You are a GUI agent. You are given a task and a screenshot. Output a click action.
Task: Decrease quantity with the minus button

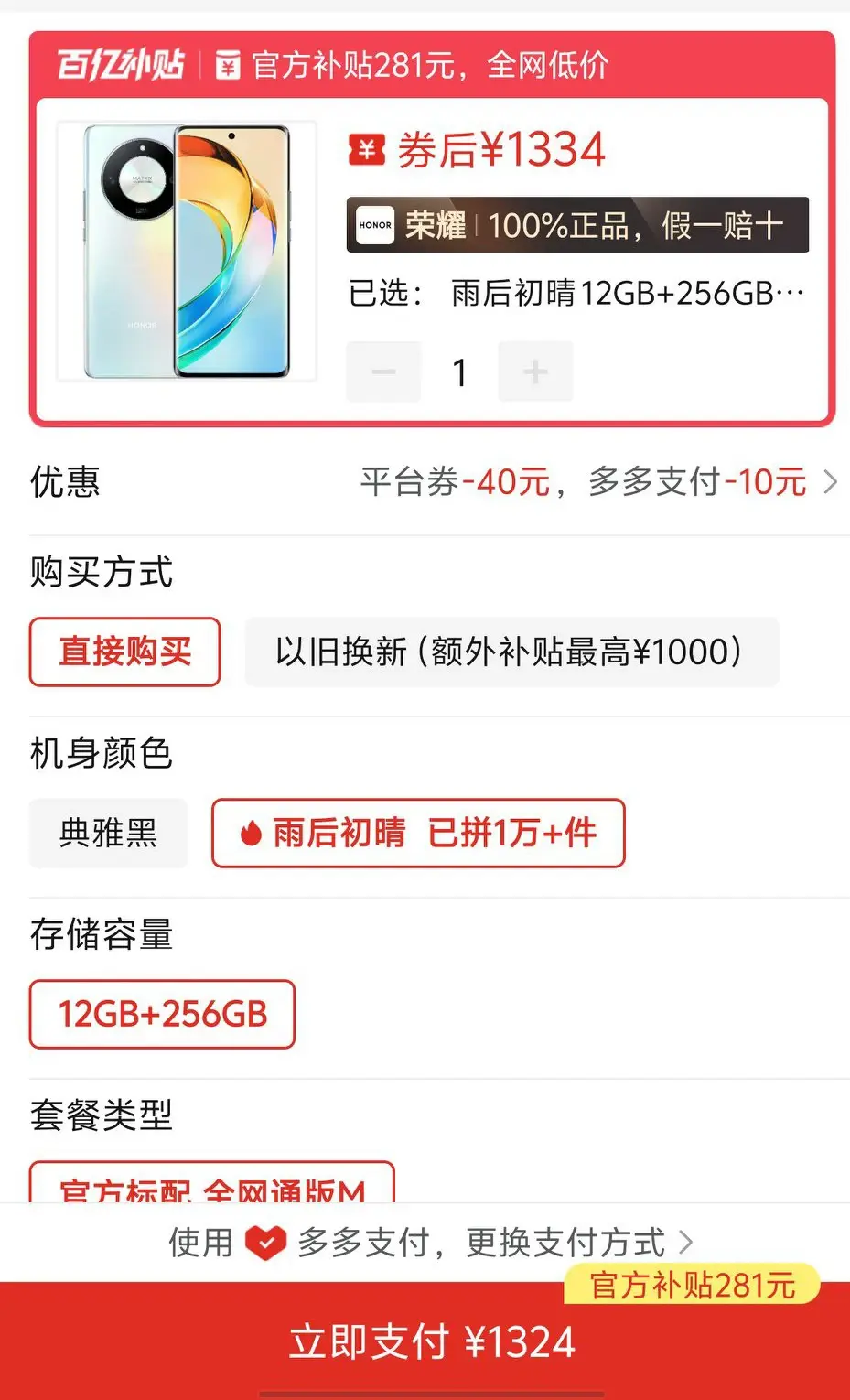[383, 372]
